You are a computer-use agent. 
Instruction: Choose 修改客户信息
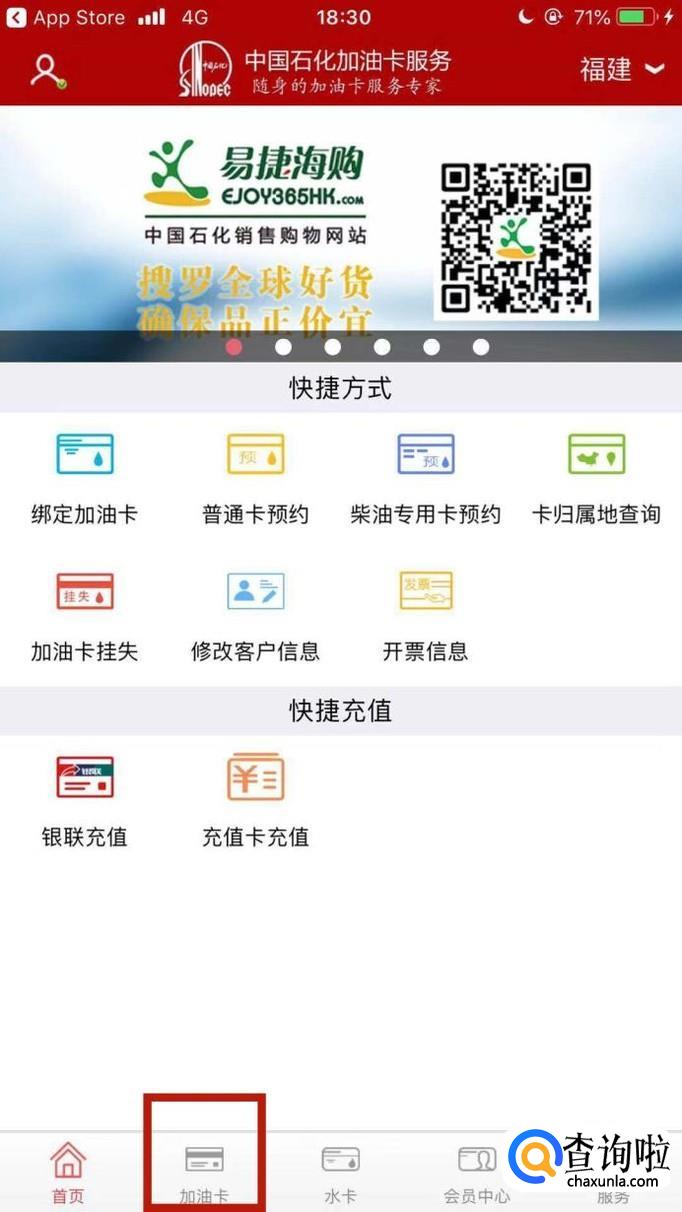pyautogui.click(x=255, y=615)
